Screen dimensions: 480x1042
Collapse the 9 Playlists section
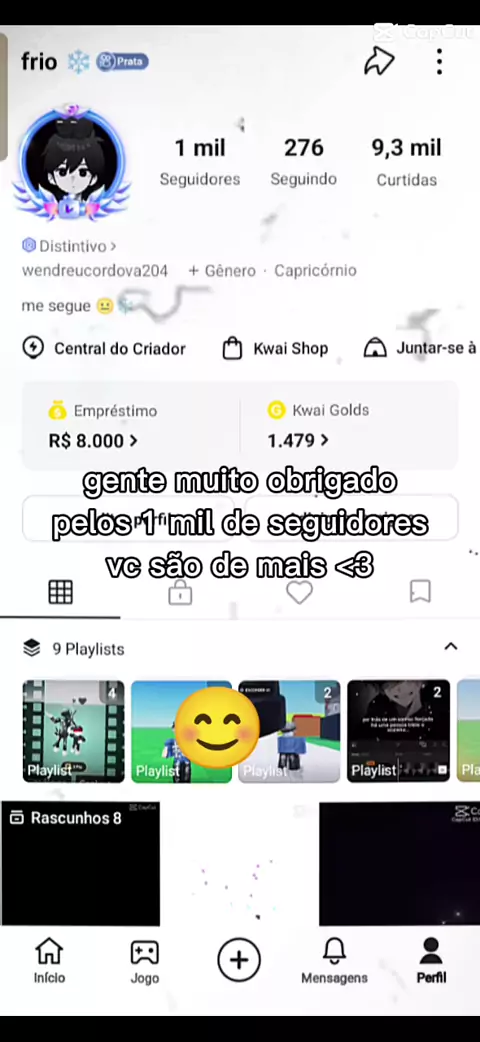click(451, 647)
